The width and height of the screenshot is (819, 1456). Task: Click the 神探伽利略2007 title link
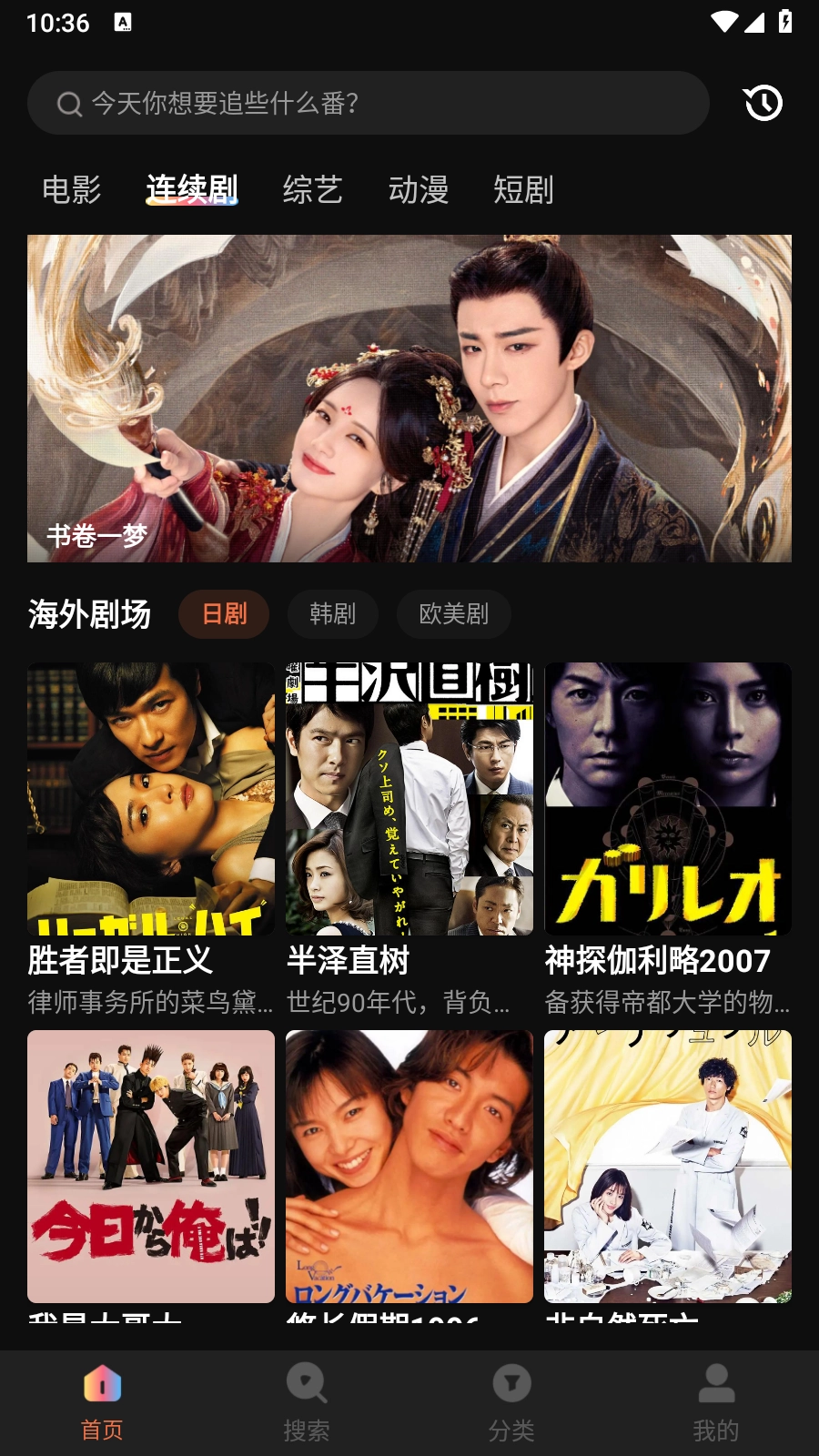[655, 960]
